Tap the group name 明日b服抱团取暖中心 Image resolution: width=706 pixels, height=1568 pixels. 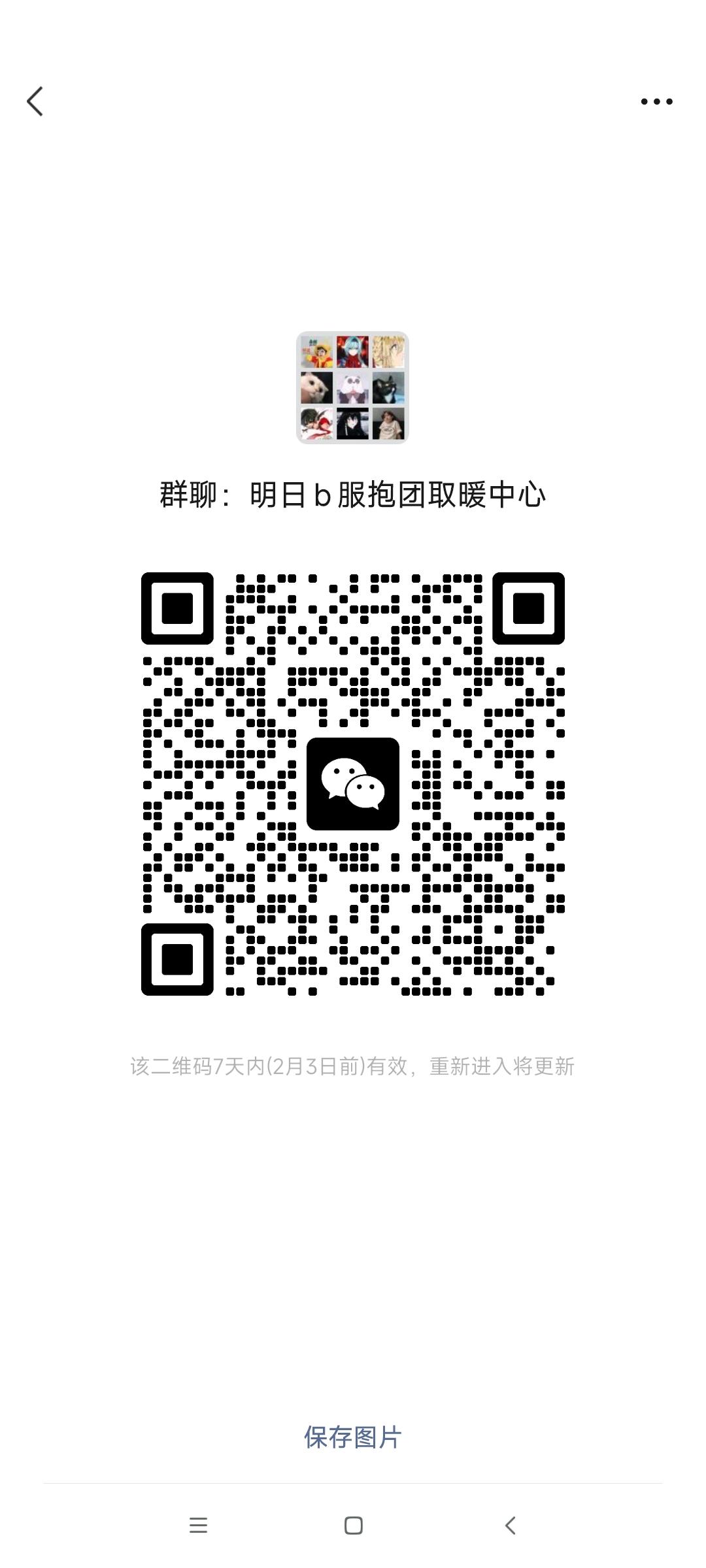point(353,495)
